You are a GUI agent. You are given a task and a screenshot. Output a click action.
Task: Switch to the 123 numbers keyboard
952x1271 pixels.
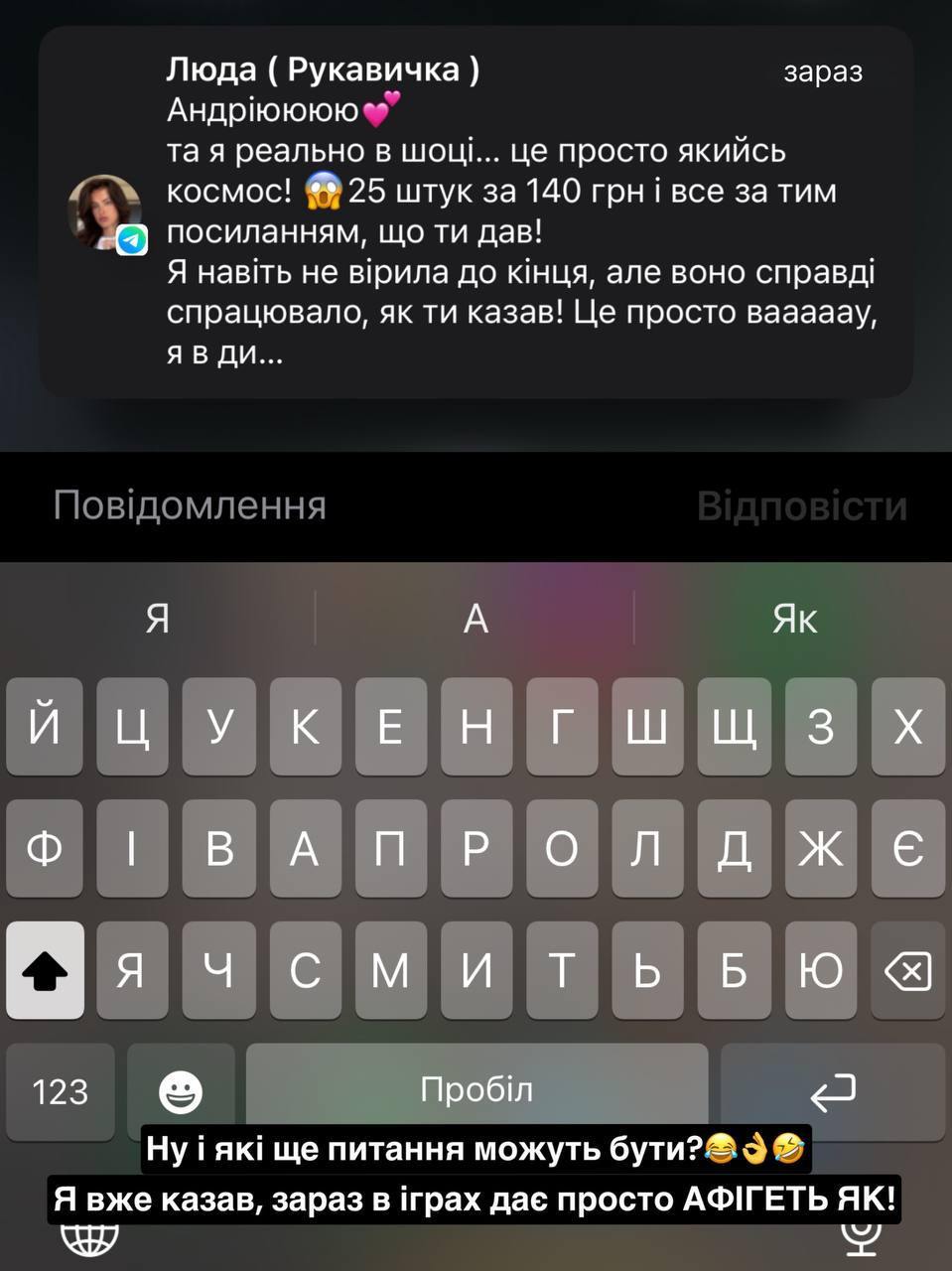[x=60, y=1091]
